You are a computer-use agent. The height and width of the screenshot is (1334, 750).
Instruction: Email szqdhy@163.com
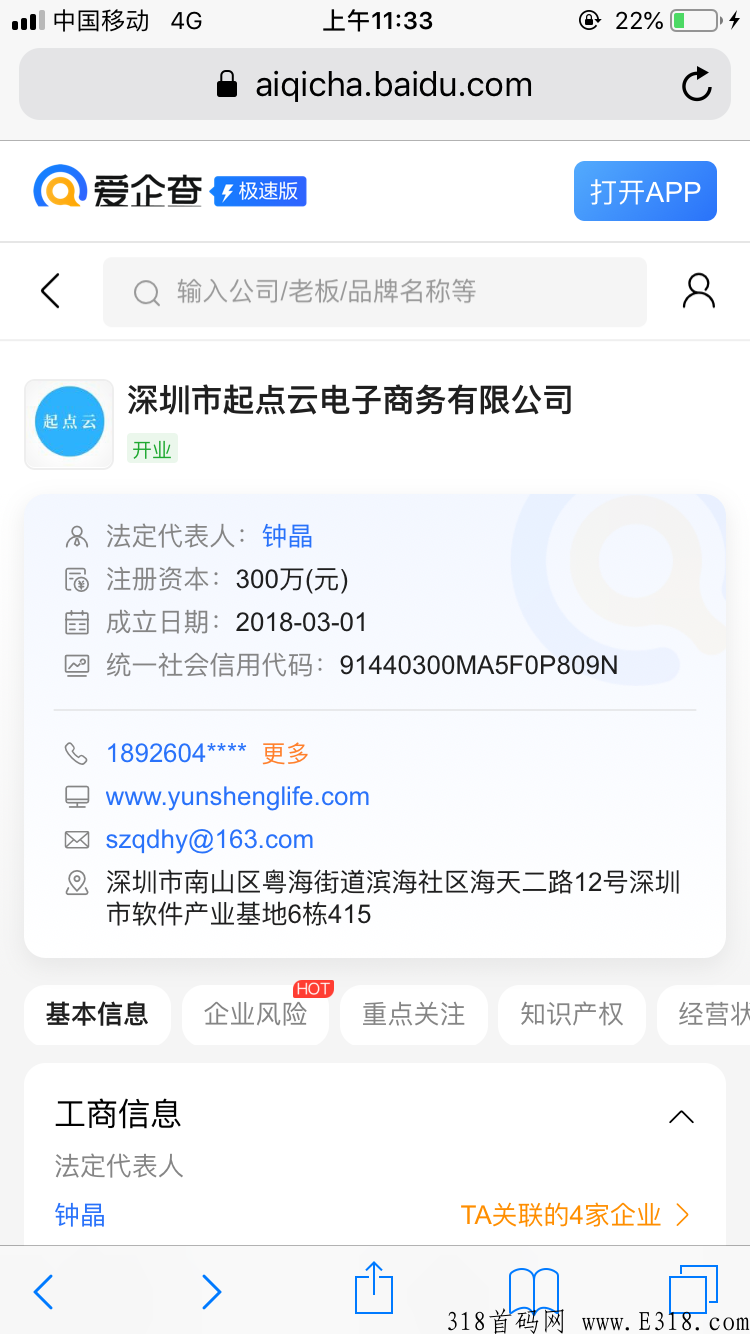tap(210, 840)
